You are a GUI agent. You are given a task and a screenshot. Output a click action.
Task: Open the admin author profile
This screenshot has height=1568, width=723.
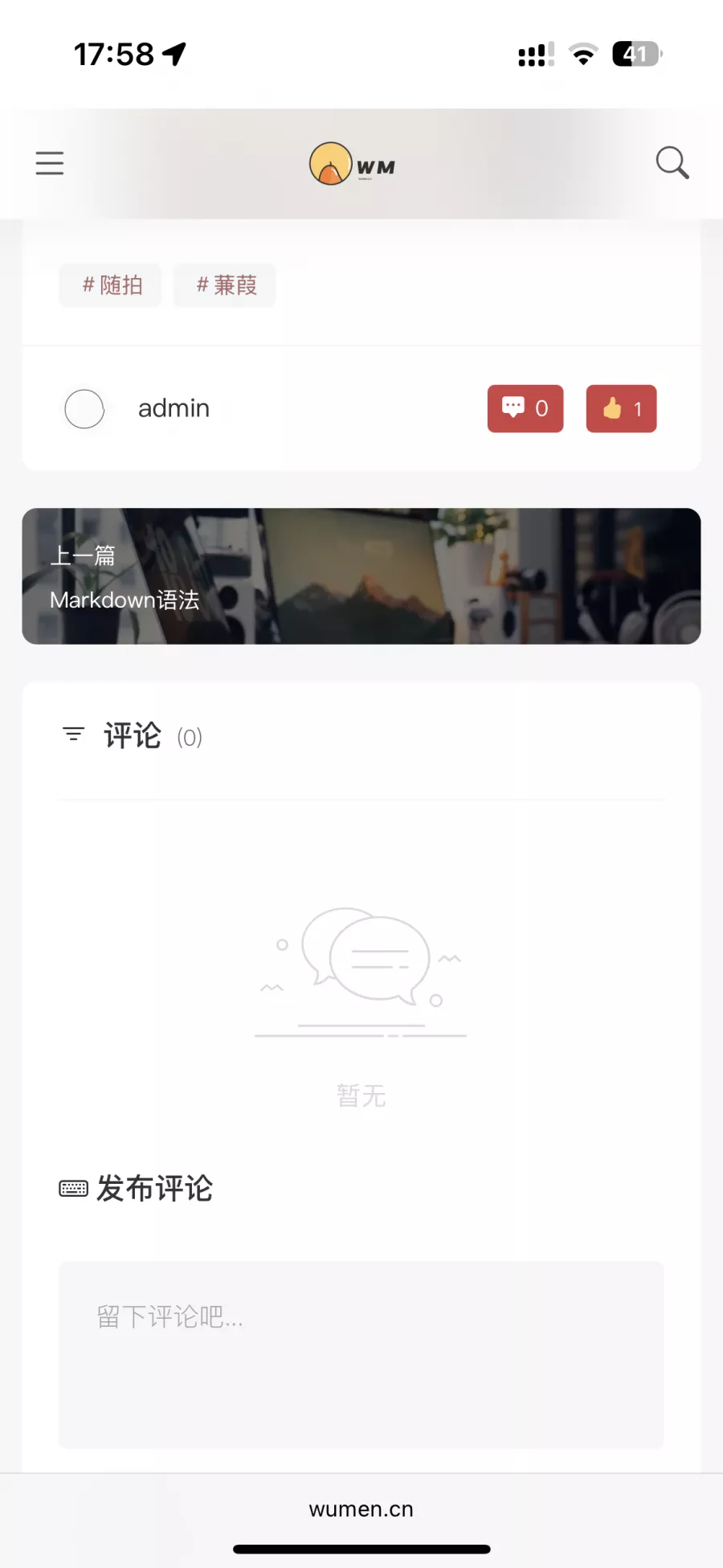pyautogui.click(x=173, y=408)
